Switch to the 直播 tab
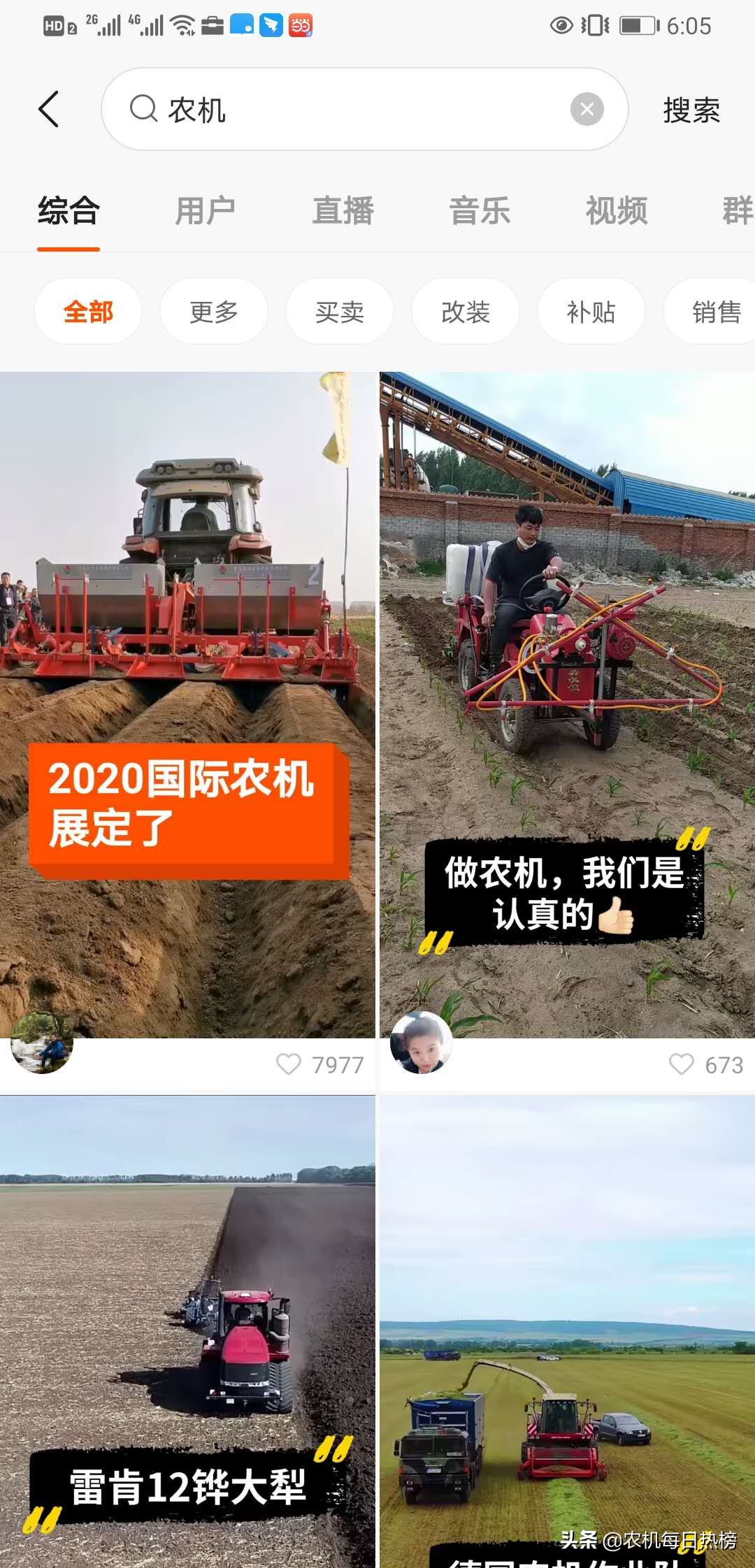The height and width of the screenshot is (1568, 755). click(x=343, y=211)
